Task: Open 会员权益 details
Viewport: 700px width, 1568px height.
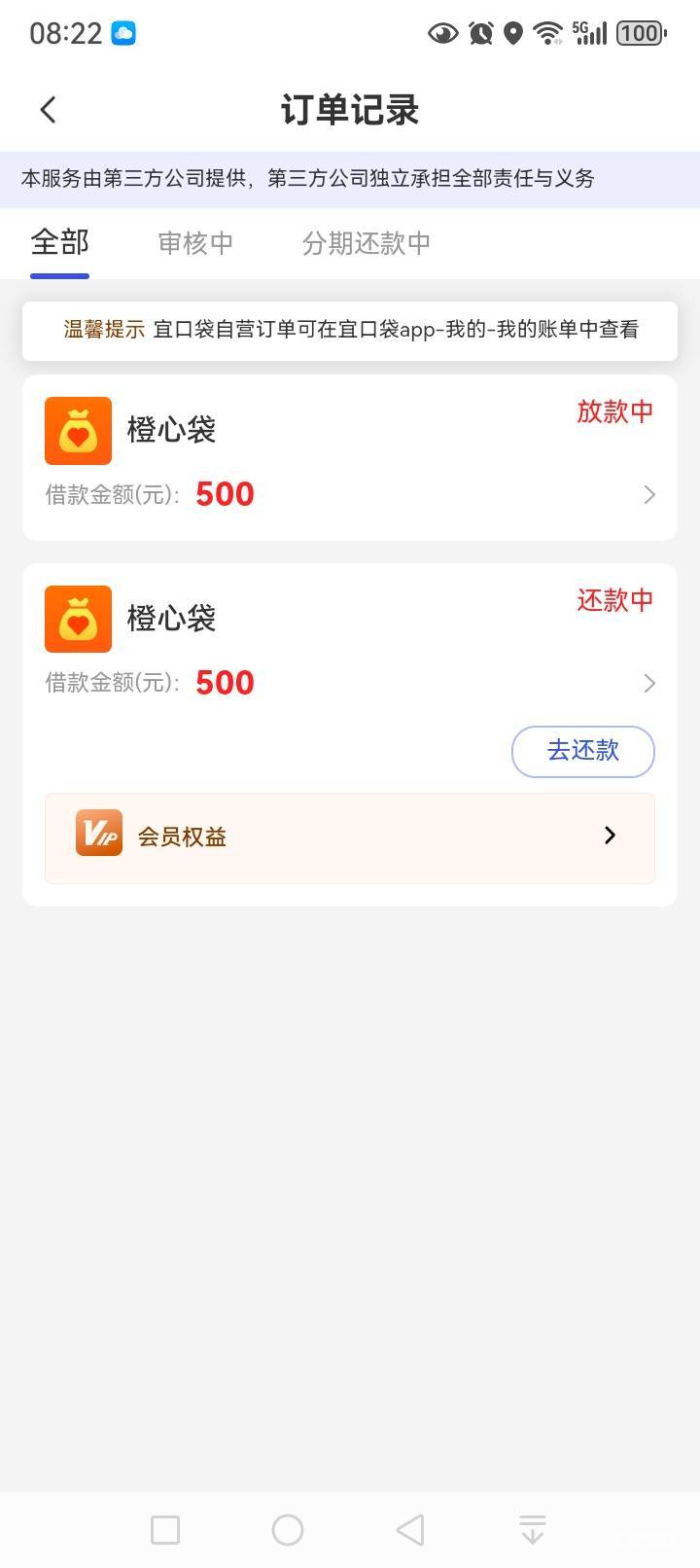Action: pos(350,837)
